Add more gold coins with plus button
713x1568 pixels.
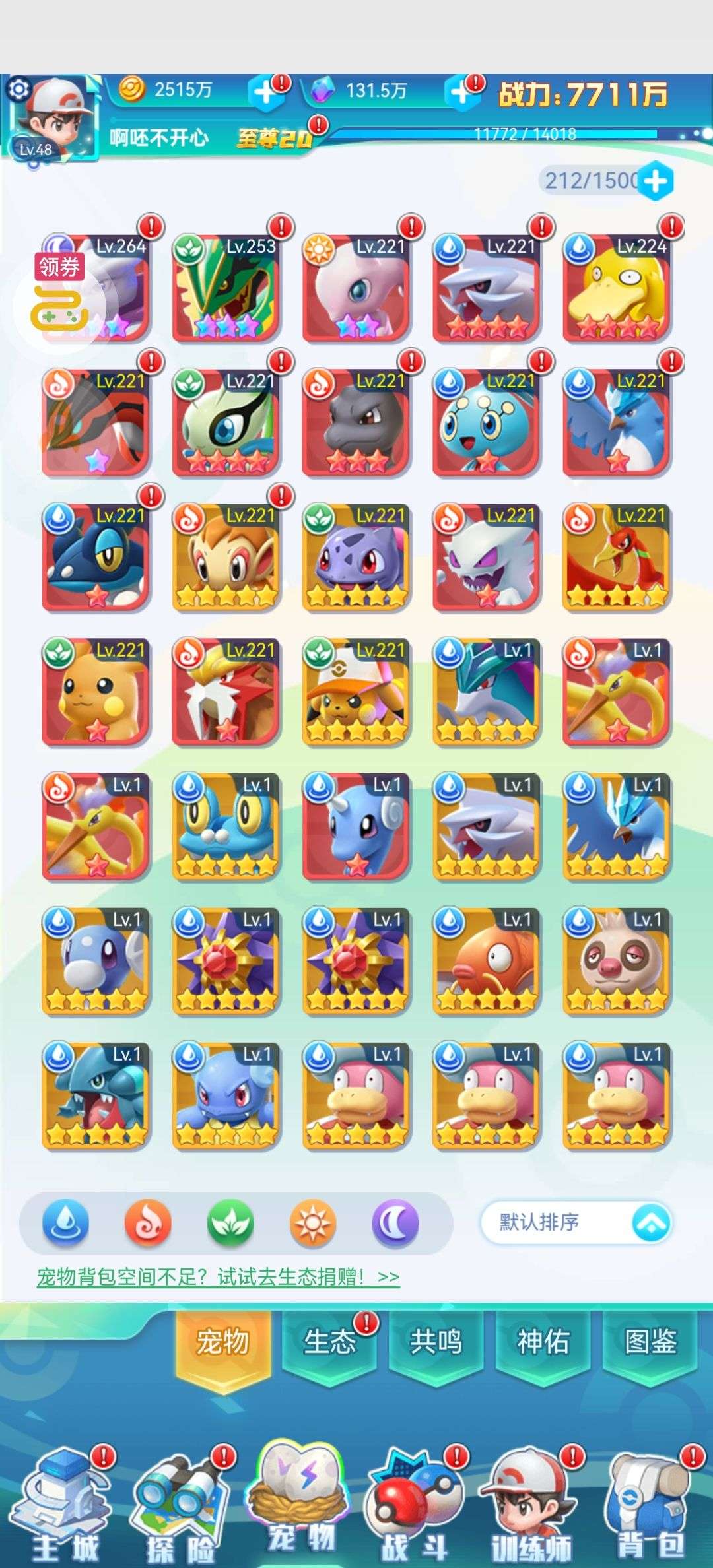point(265,92)
